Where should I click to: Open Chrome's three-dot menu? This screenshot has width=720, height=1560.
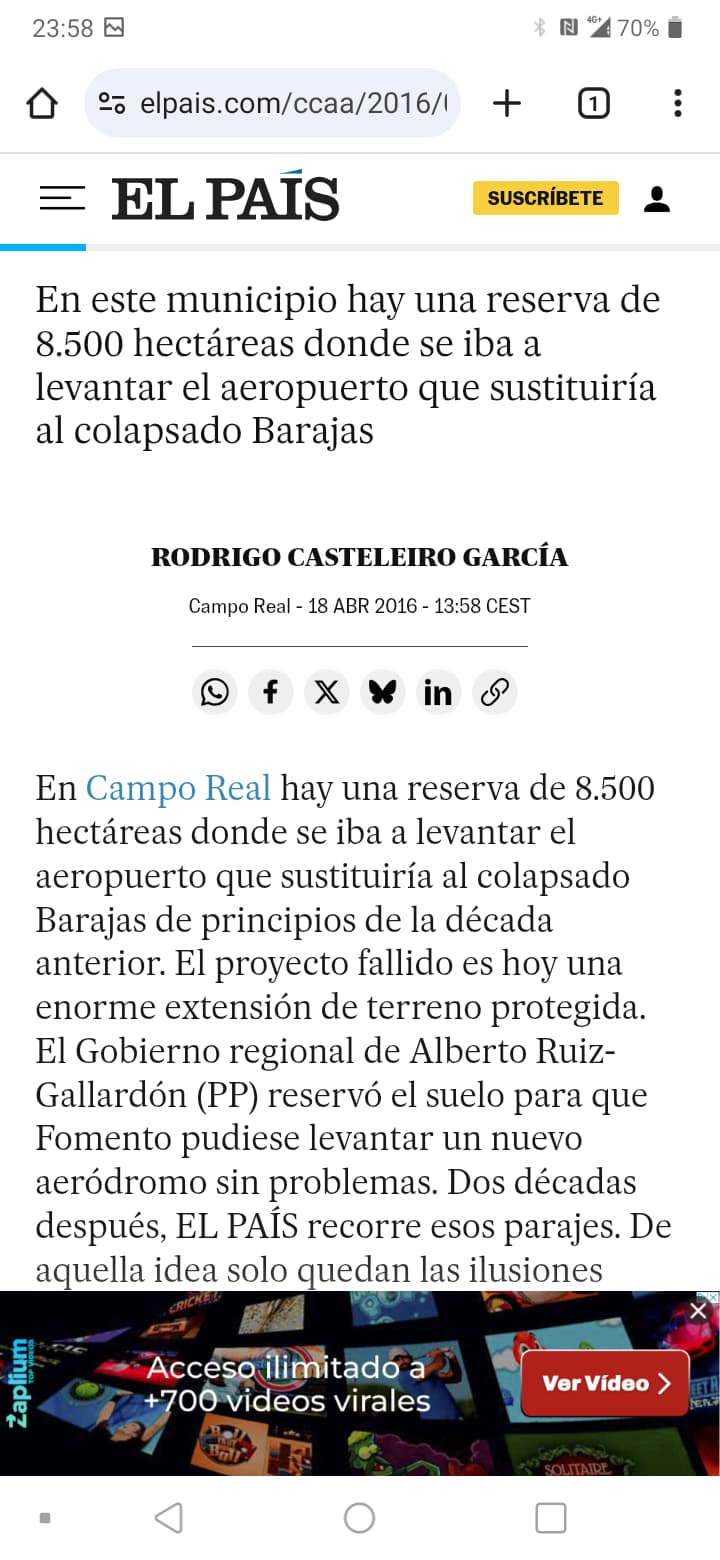[x=677, y=102]
